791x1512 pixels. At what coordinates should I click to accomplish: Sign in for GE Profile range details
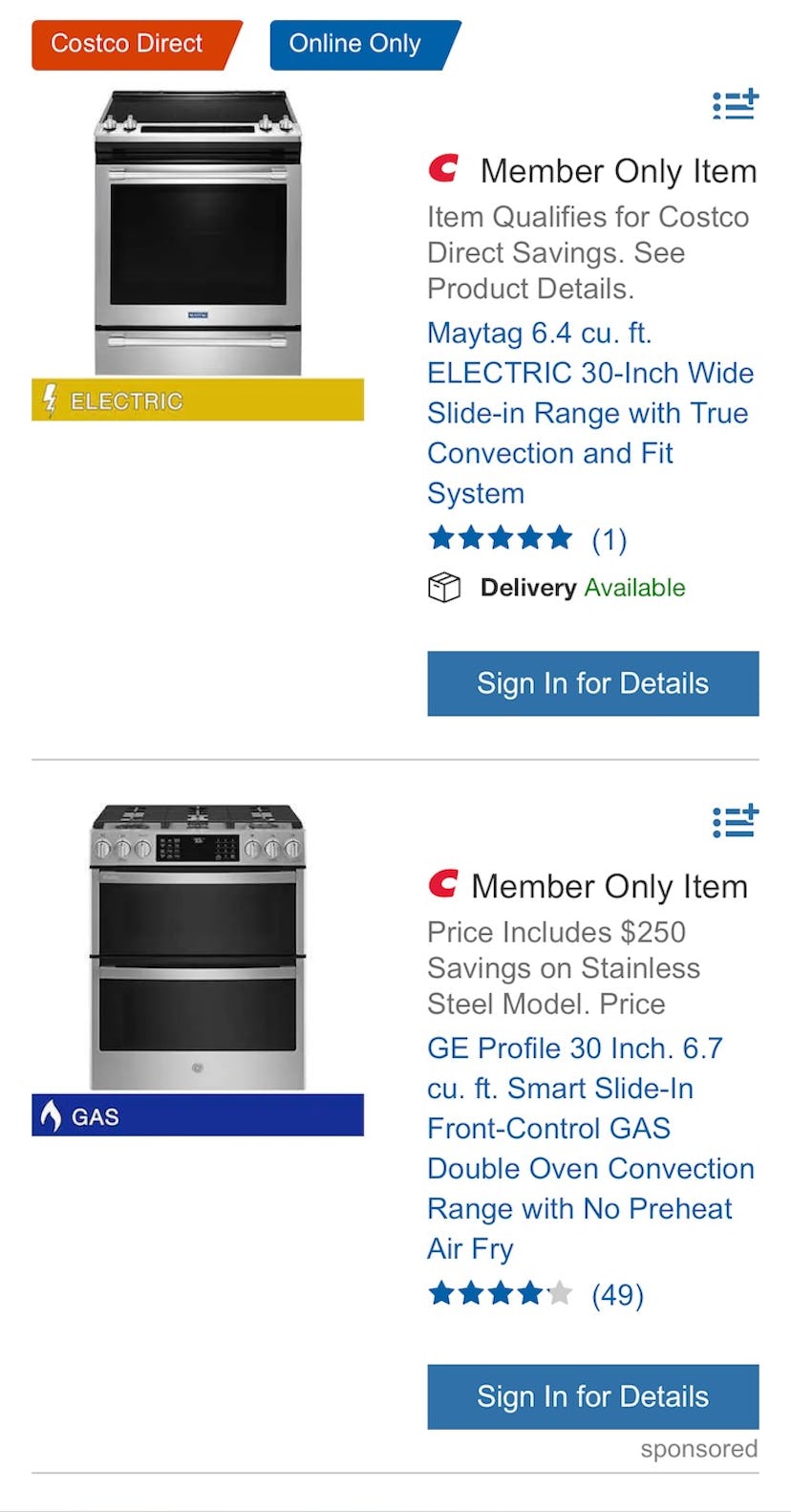592,1396
